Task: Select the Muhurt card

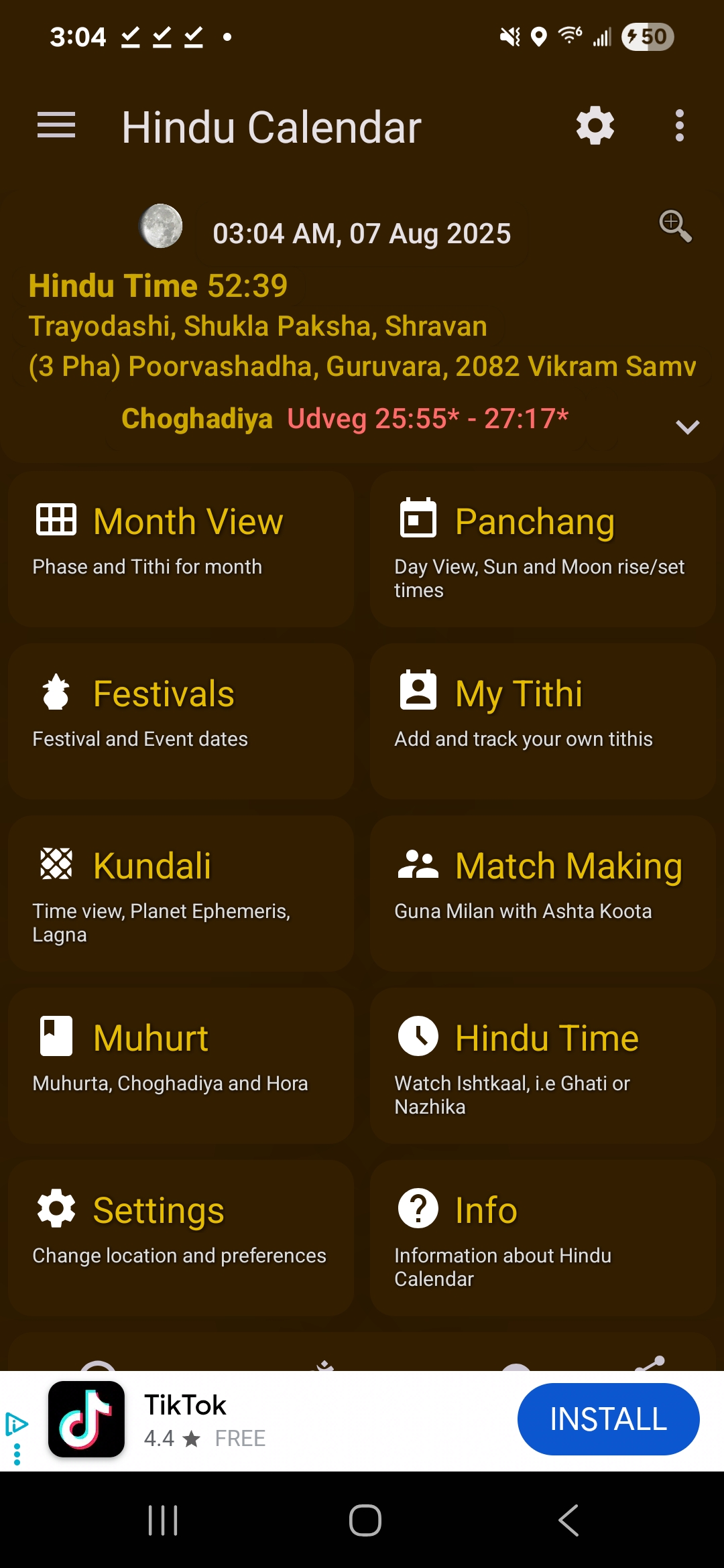Action: click(181, 1065)
